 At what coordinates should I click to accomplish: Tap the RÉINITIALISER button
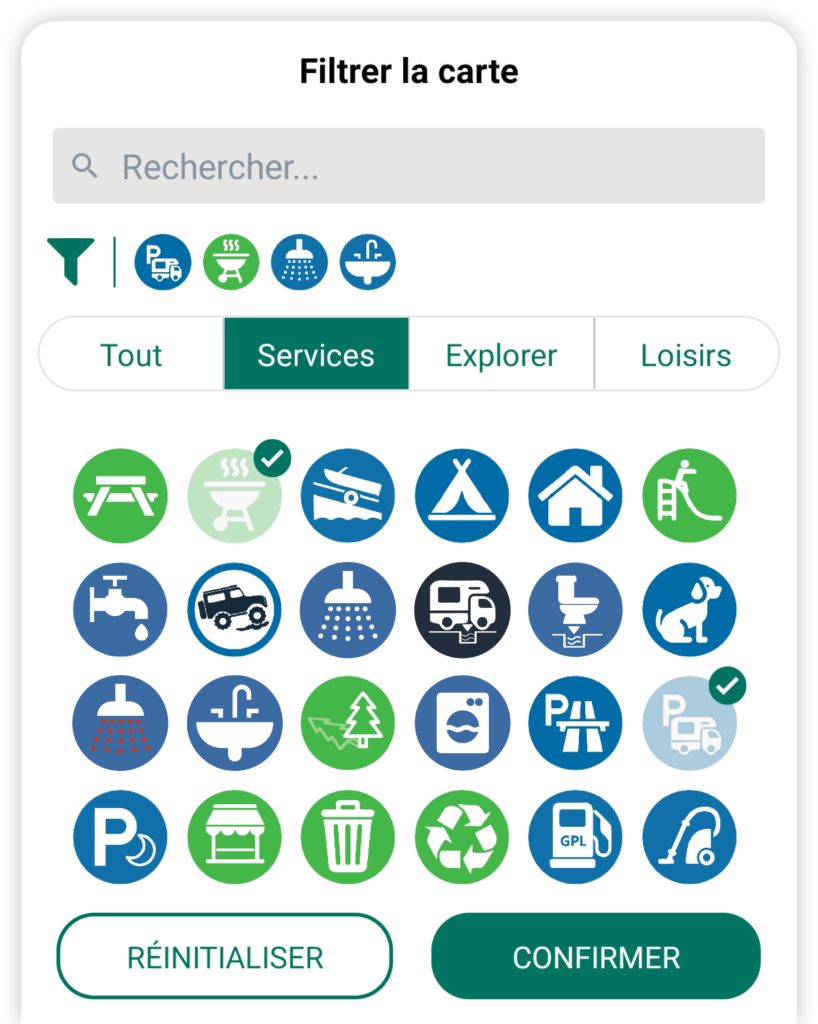point(225,956)
